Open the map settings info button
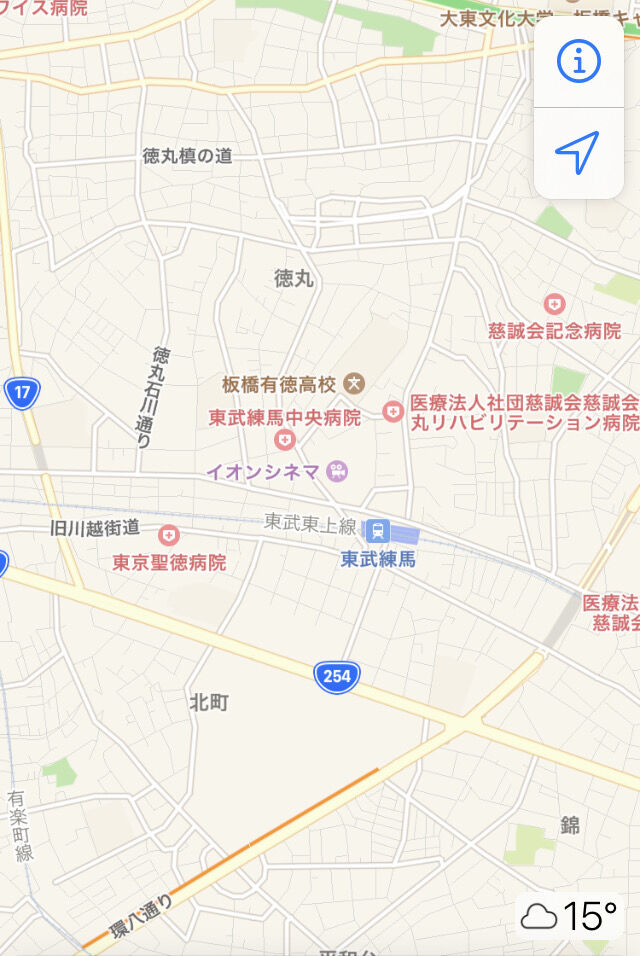This screenshot has width=640, height=956. [x=578, y=62]
